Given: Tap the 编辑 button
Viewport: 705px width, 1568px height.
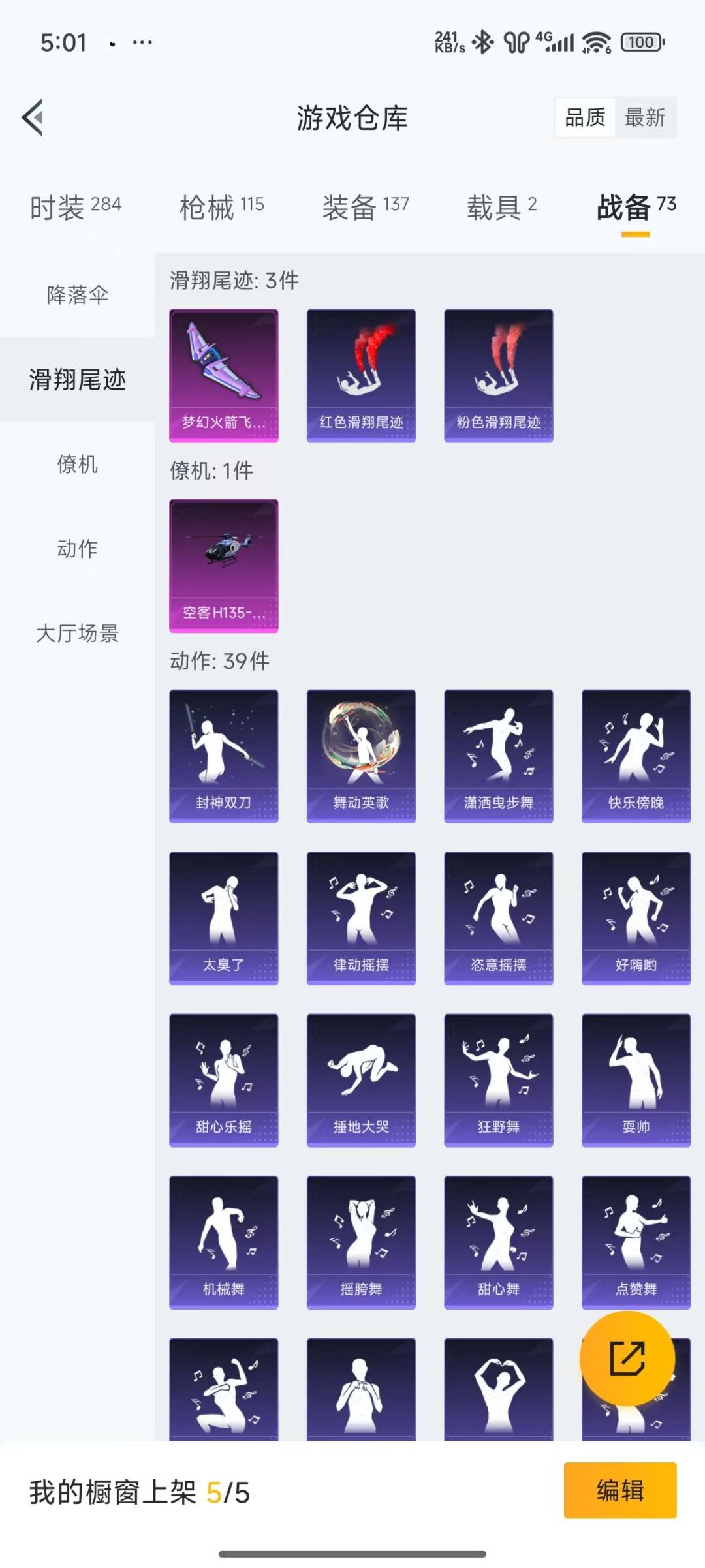Looking at the screenshot, I should click(x=620, y=1490).
